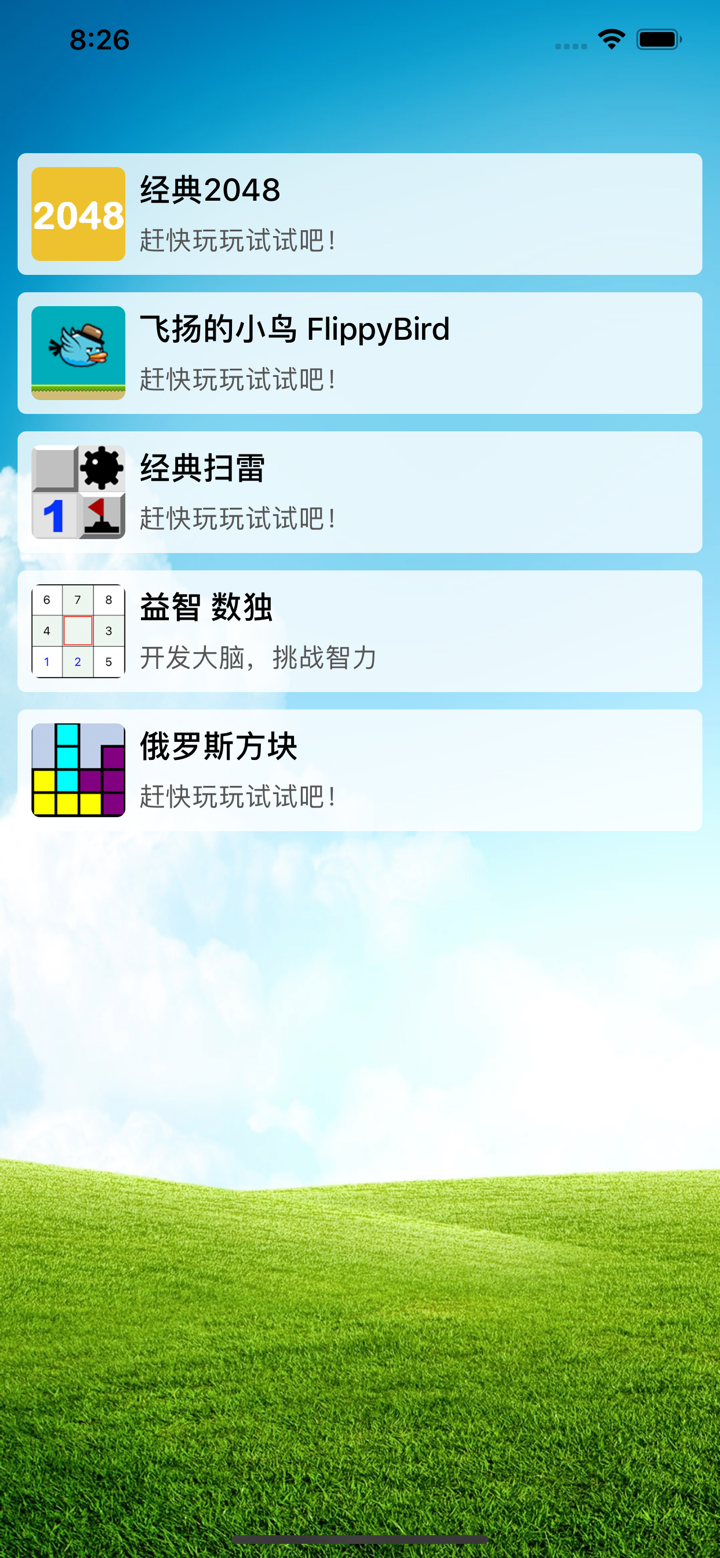
Task: Open the 俄罗斯方块 game card
Action: (x=360, y=769)
